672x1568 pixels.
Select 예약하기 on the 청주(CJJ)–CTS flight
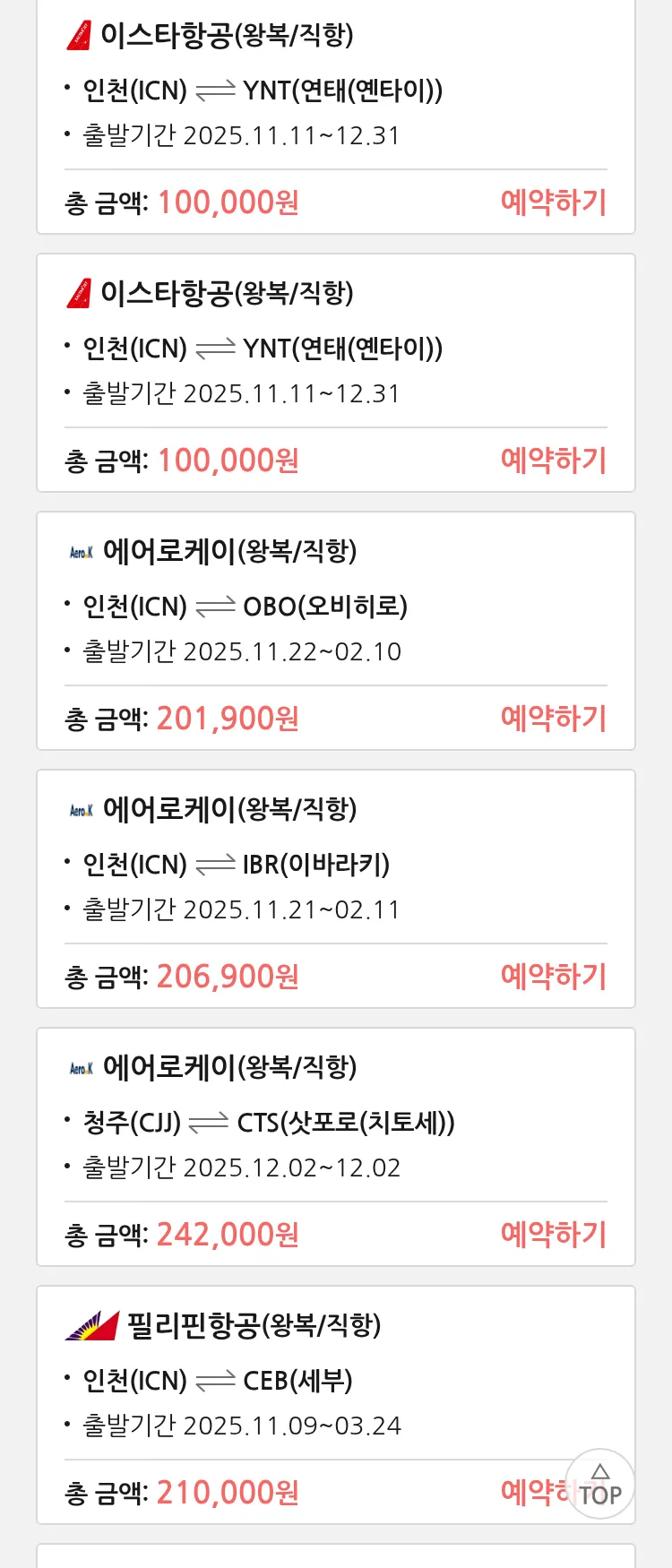point(553,1235)
